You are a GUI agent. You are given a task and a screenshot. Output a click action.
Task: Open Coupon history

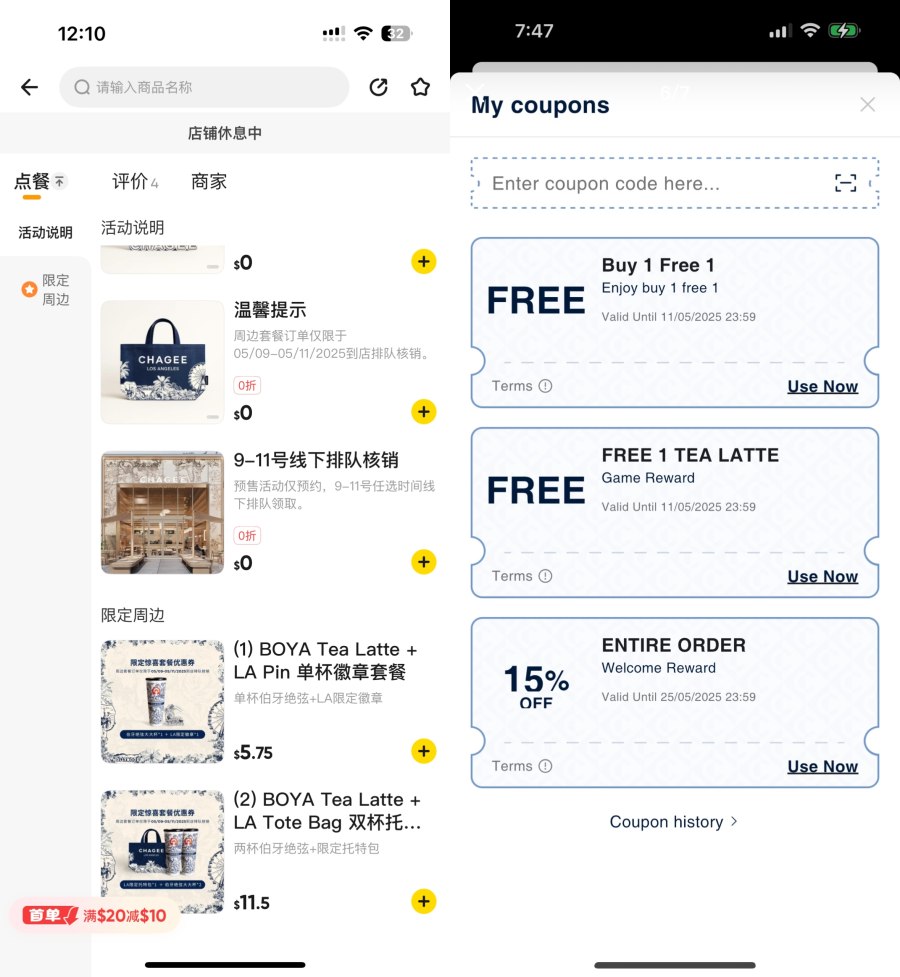click(x=674, y=822)
